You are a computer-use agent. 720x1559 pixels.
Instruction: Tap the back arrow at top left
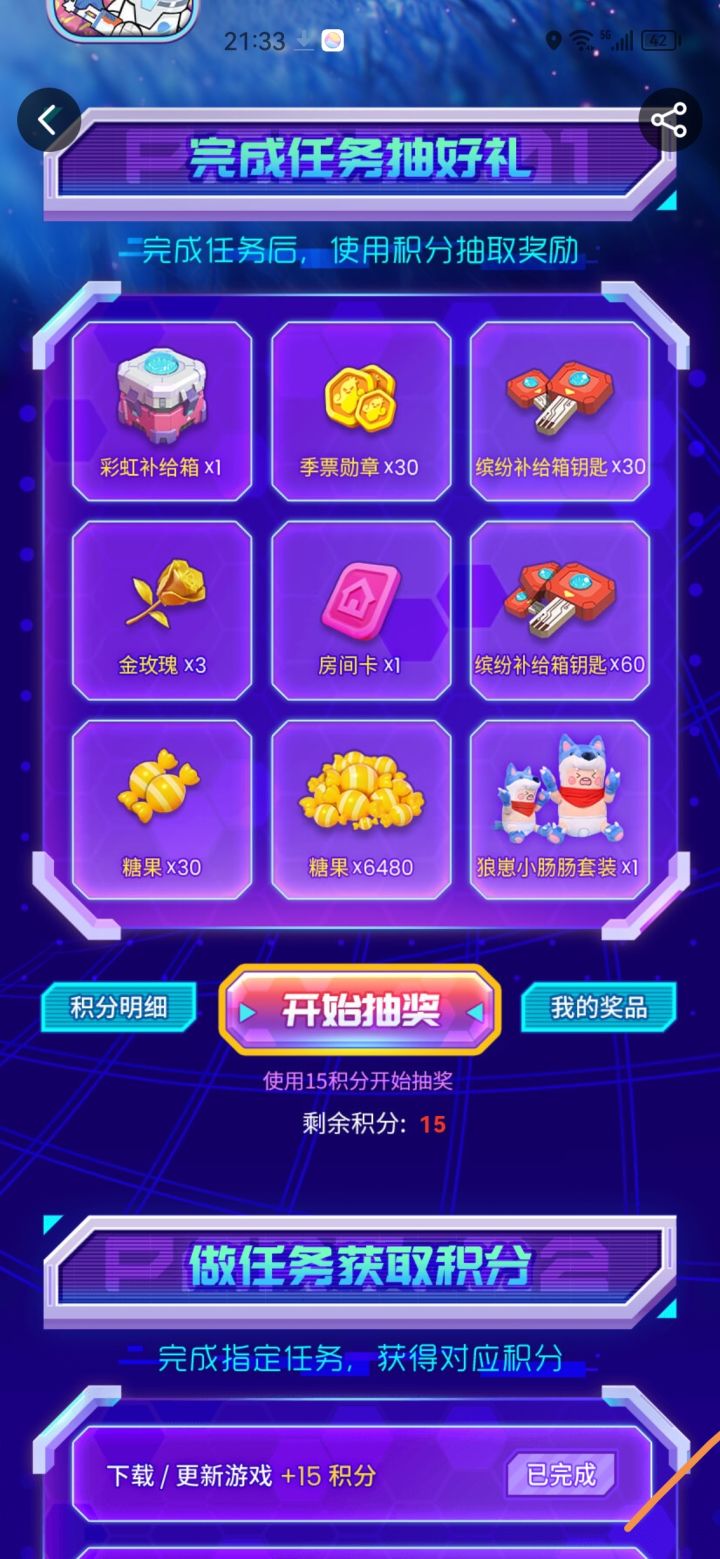pyautogui.click(x=49, y=118)
